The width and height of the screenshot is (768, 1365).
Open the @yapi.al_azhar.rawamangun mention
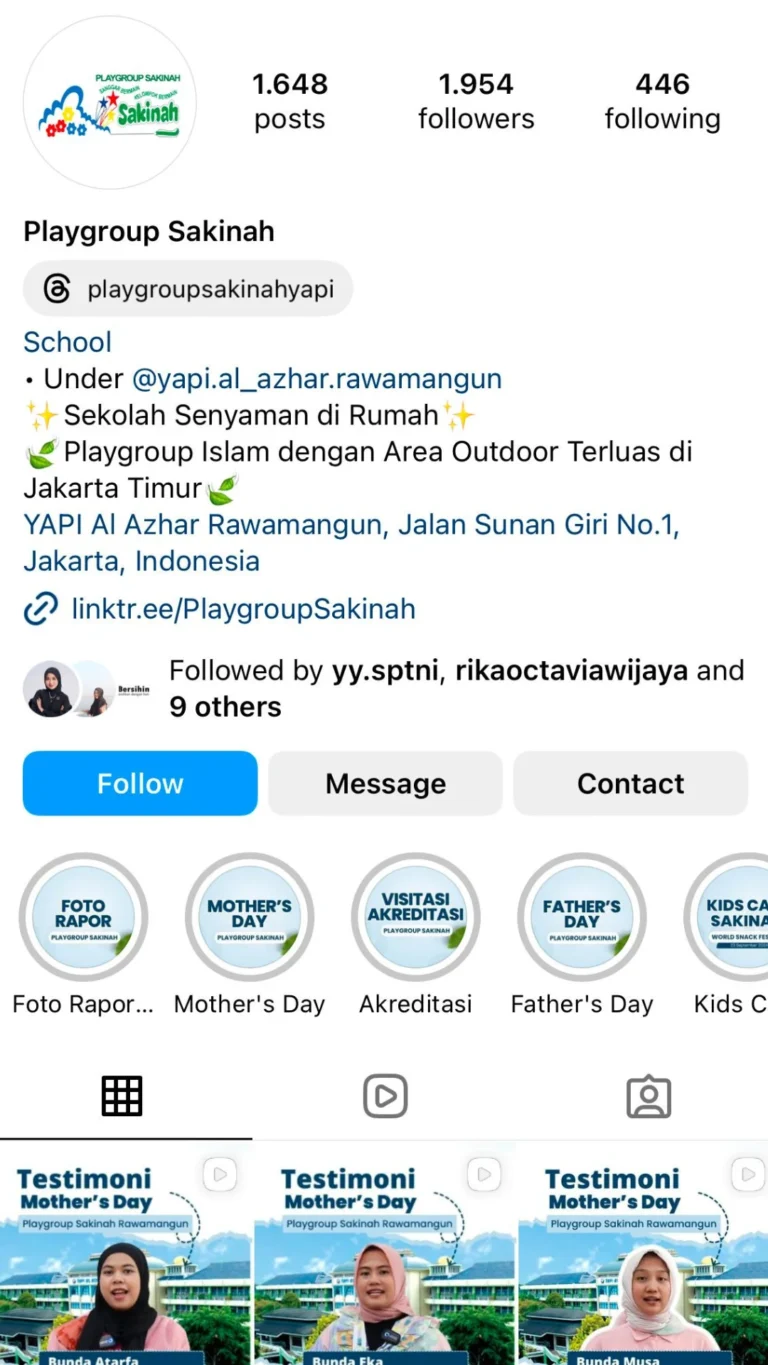(x=316, y=379)
